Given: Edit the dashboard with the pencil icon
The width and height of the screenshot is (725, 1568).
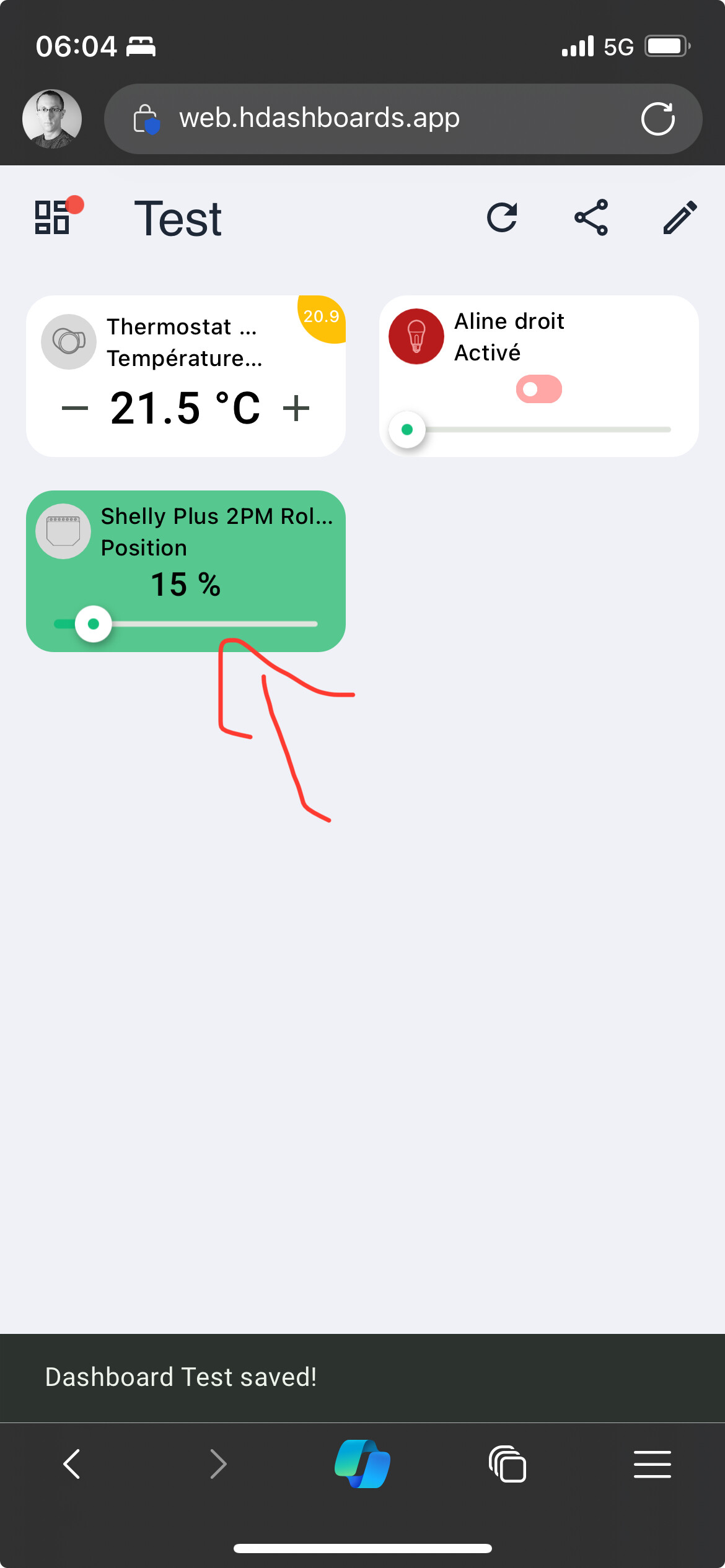Looking at the screenshot, I should 680,217.
